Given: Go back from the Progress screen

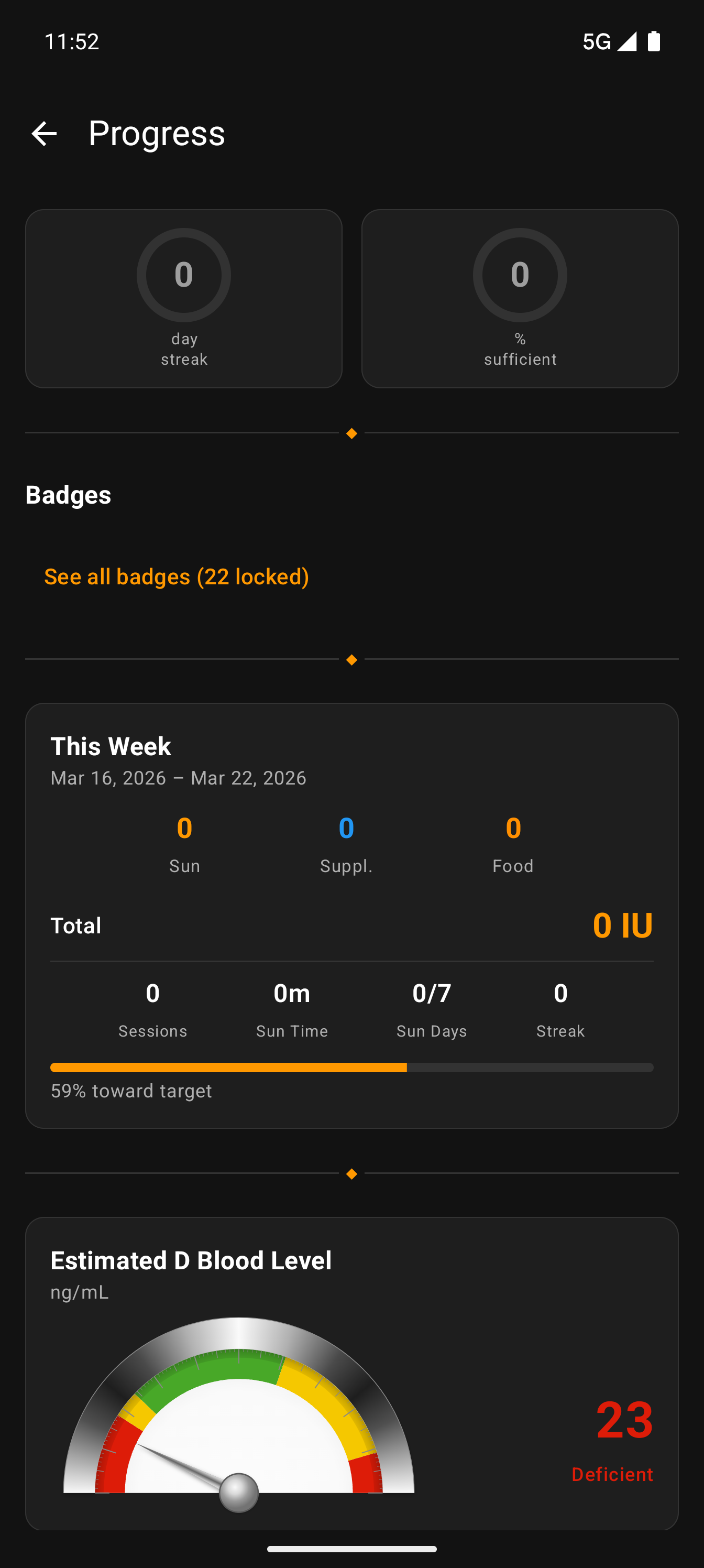Looking at the screenshot, I should (x=44, y=133).
